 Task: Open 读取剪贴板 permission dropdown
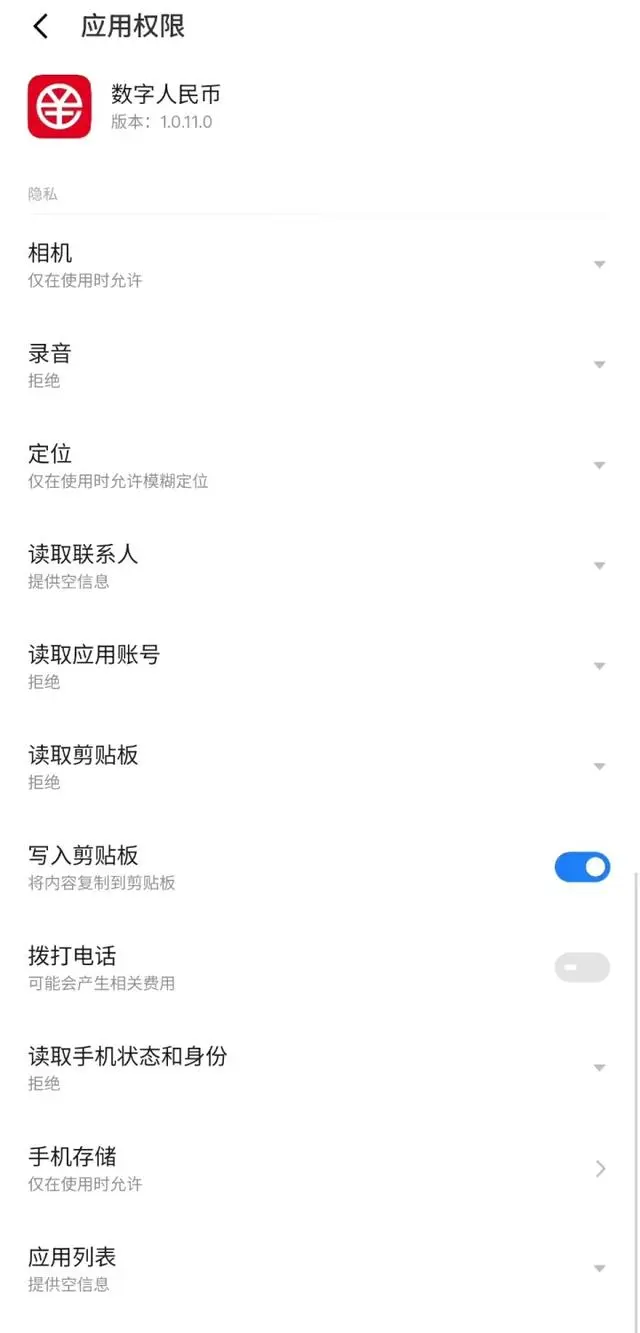point(599,767)
